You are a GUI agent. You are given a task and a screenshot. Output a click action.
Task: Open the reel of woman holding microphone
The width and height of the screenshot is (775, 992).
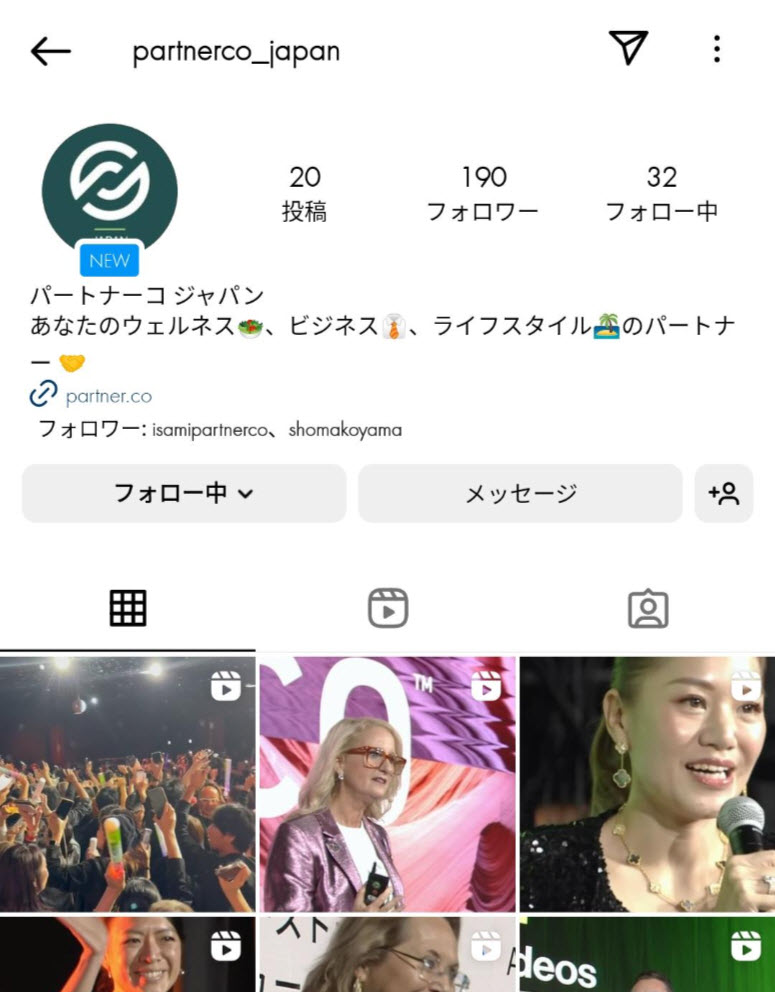pos(647,783)
